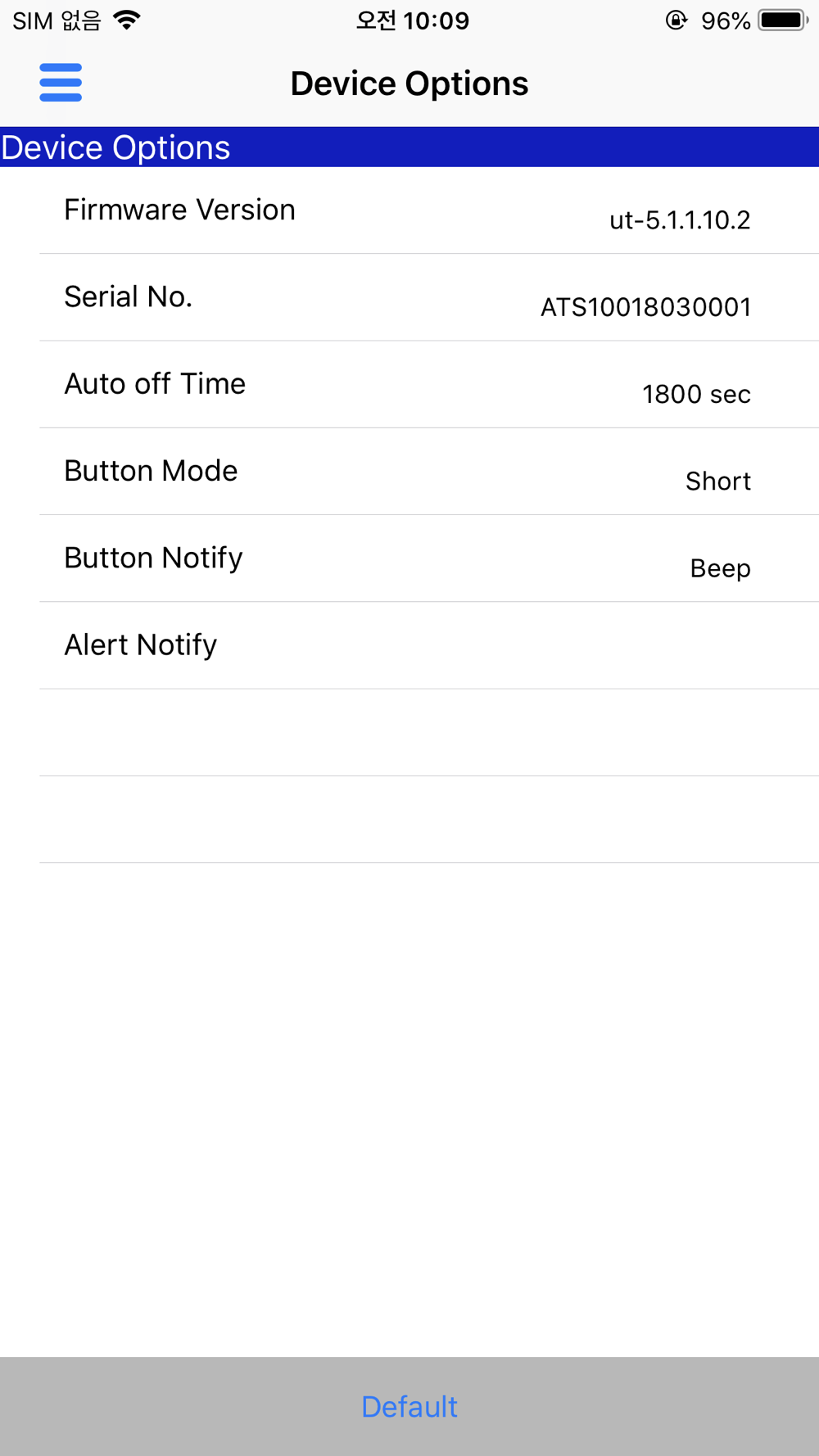Select the Button Notify row
Screen dimensions: 819x1456
click(x=409, y=558)
